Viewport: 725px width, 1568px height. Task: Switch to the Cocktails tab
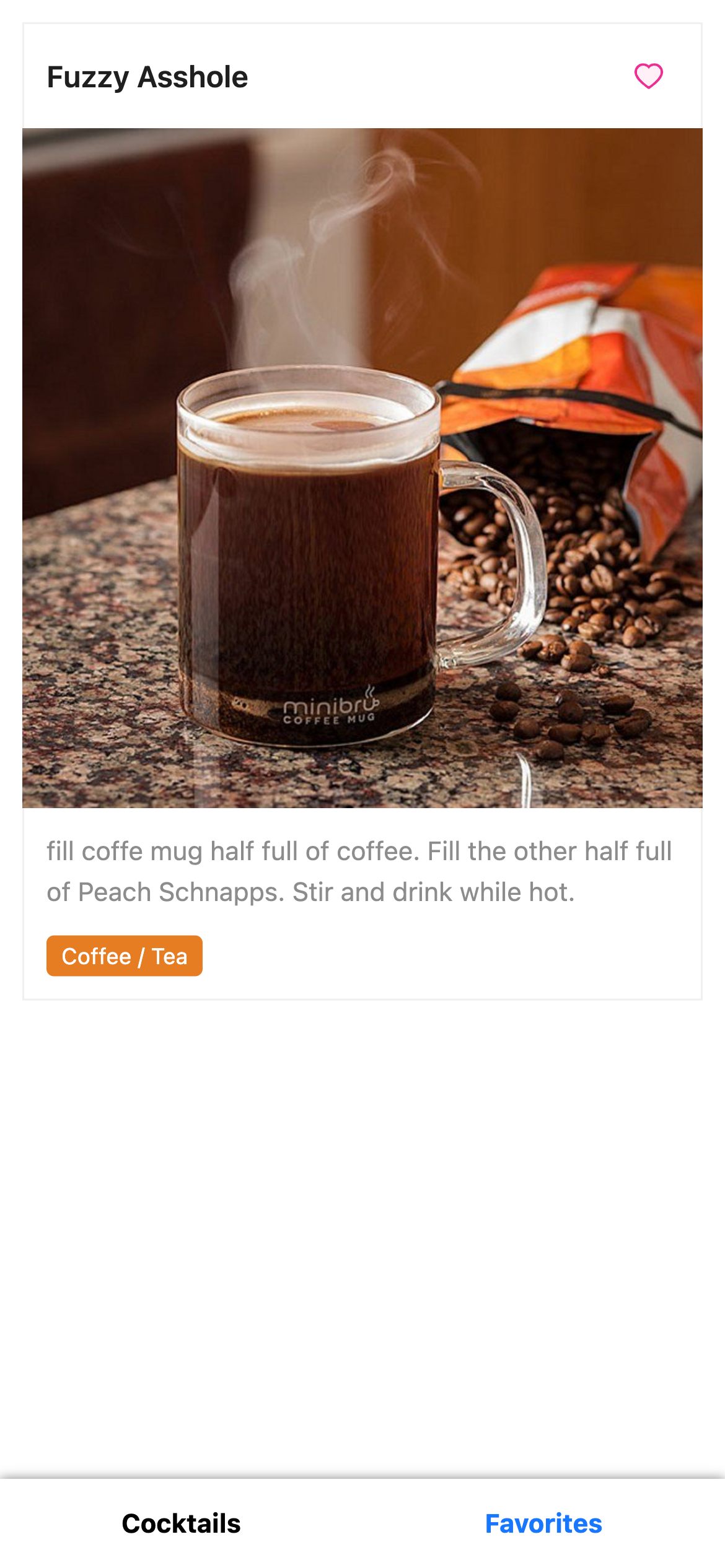click(x=181, y=1523)
